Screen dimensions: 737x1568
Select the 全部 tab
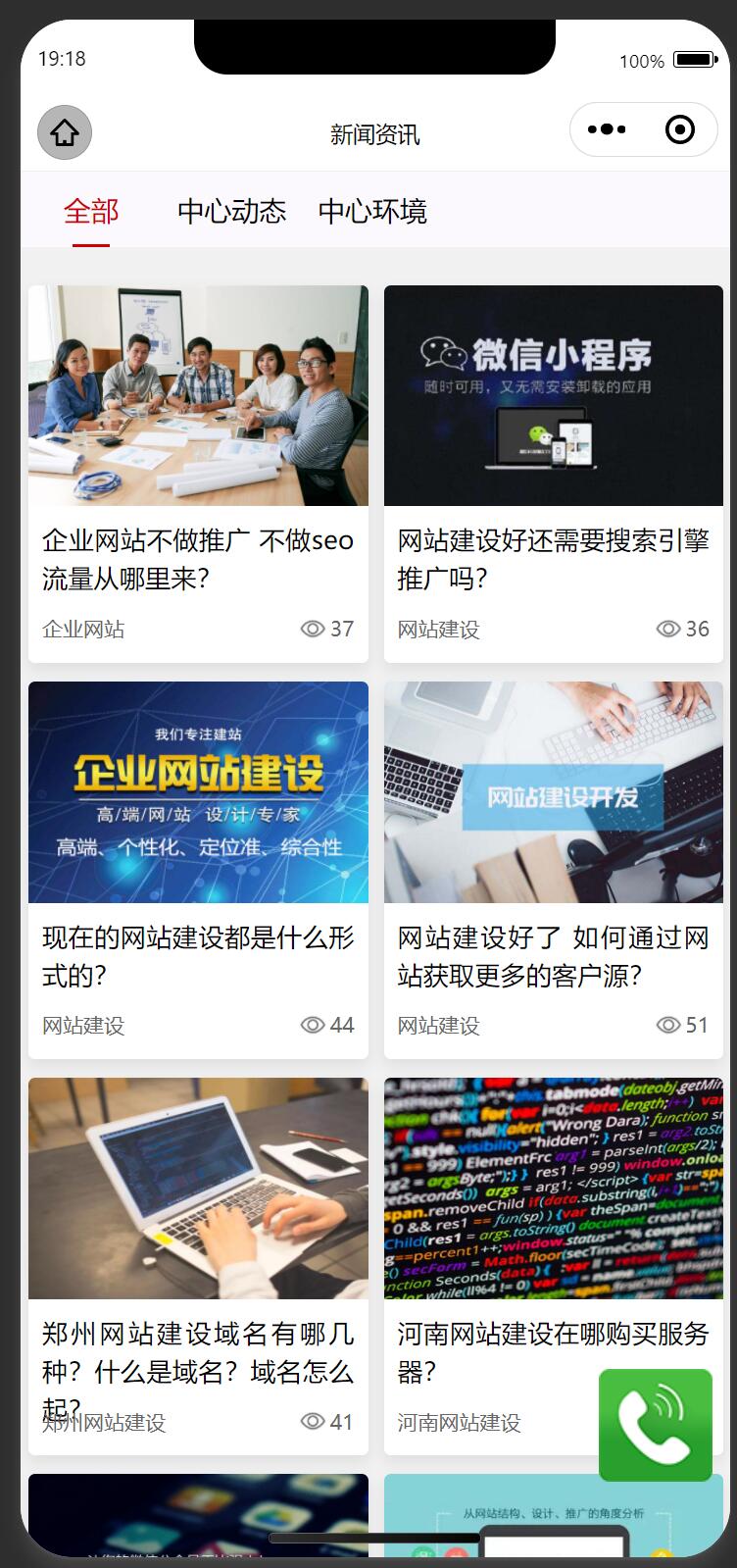pos(91,211)
